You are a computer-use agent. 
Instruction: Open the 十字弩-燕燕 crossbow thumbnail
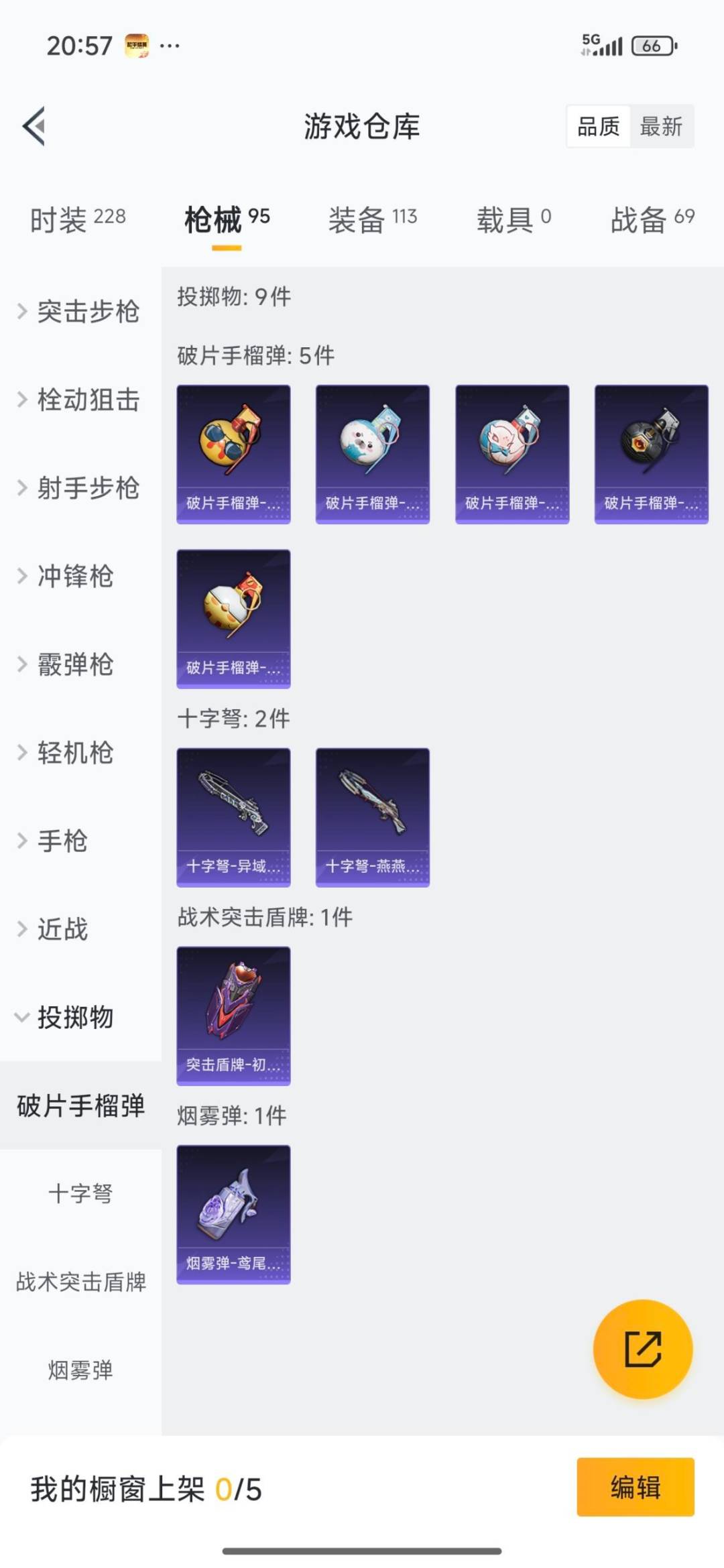click(x=372, y=814)
